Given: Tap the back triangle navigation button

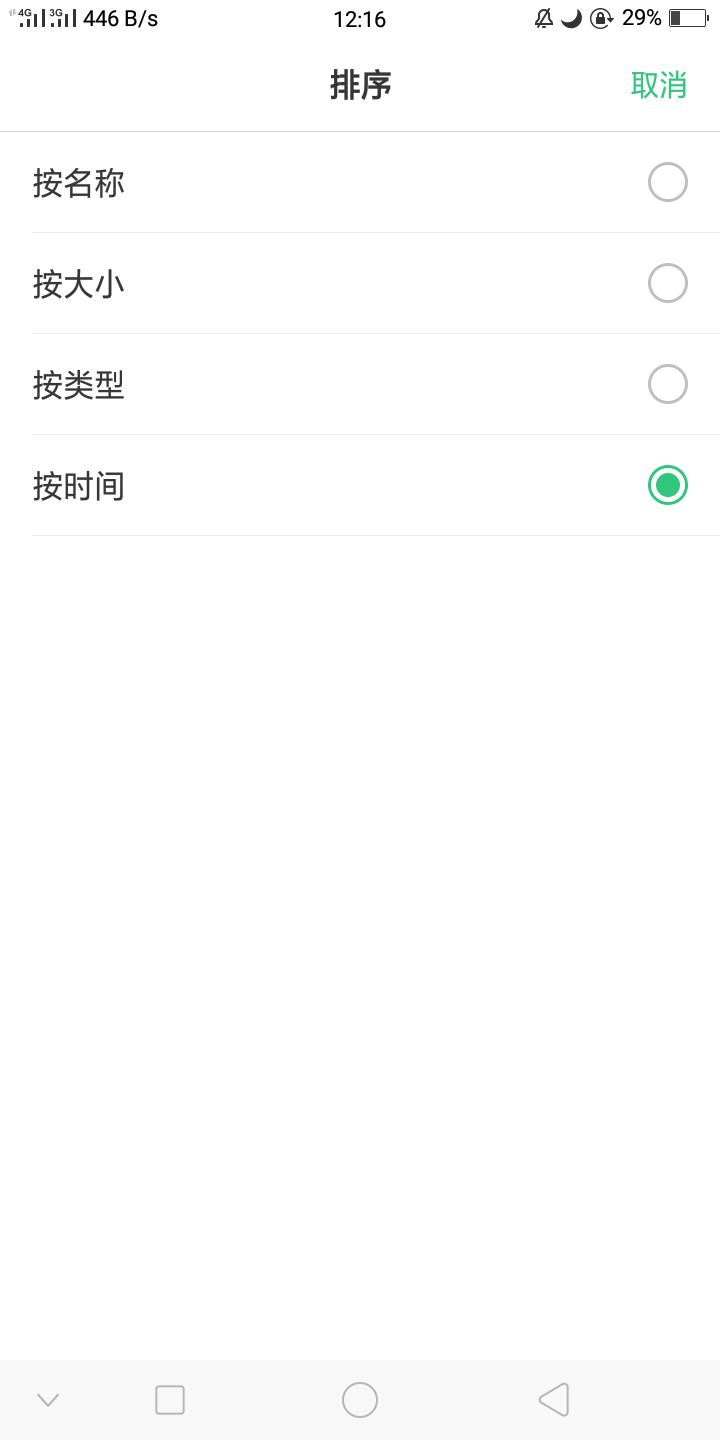Looking at the screenshot, I should coord(553,1399).
